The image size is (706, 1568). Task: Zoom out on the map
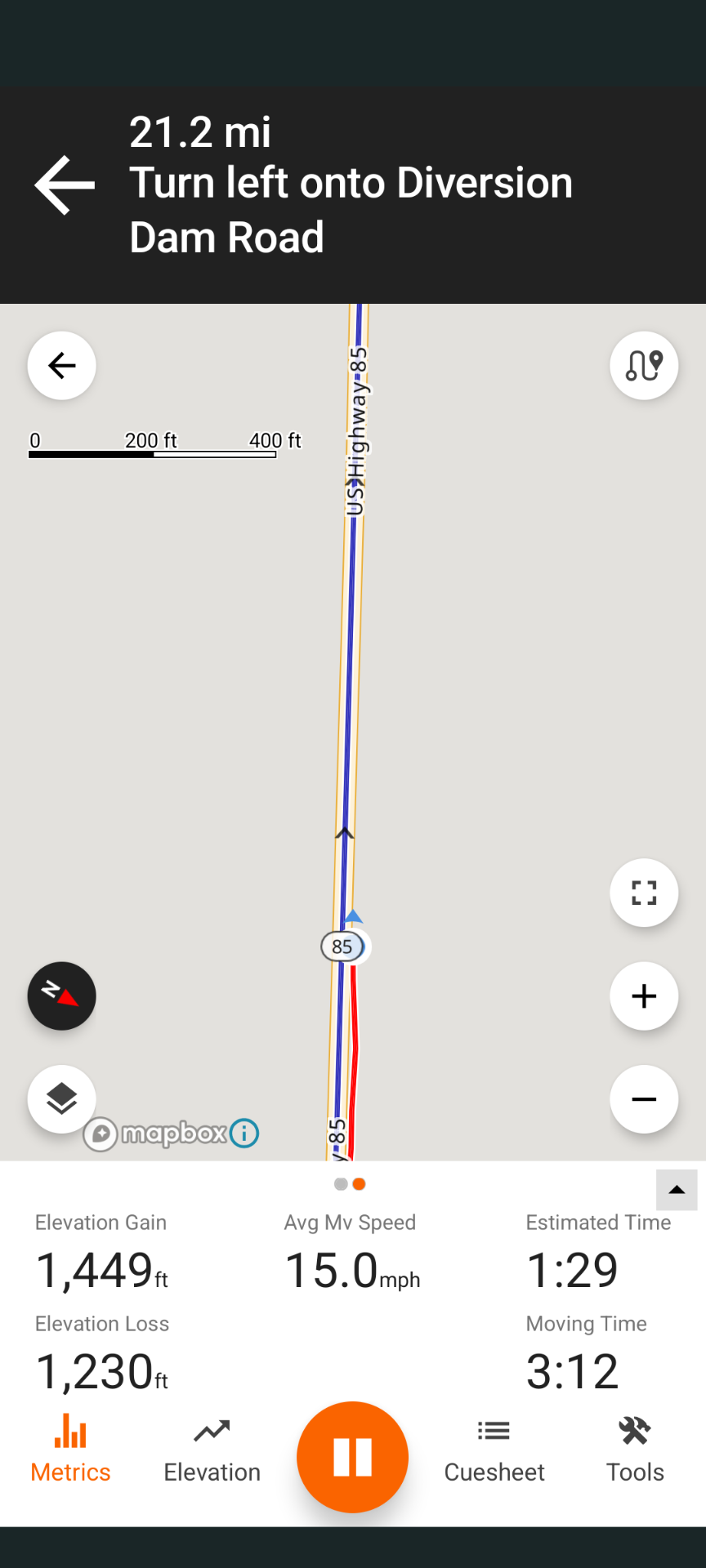(644, 1099)
